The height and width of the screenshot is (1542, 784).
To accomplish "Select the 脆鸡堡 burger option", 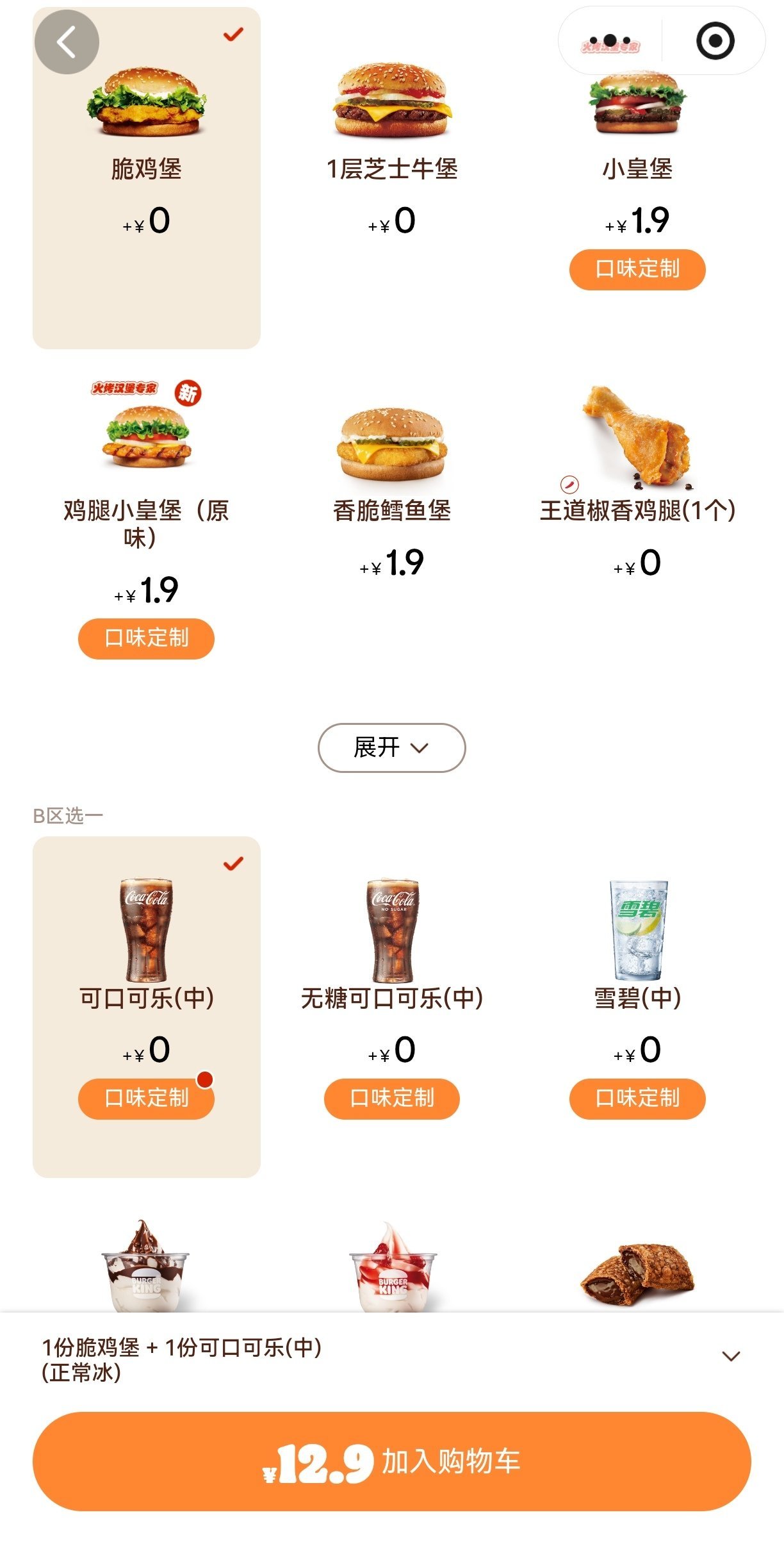I will (x=146, y=128).
